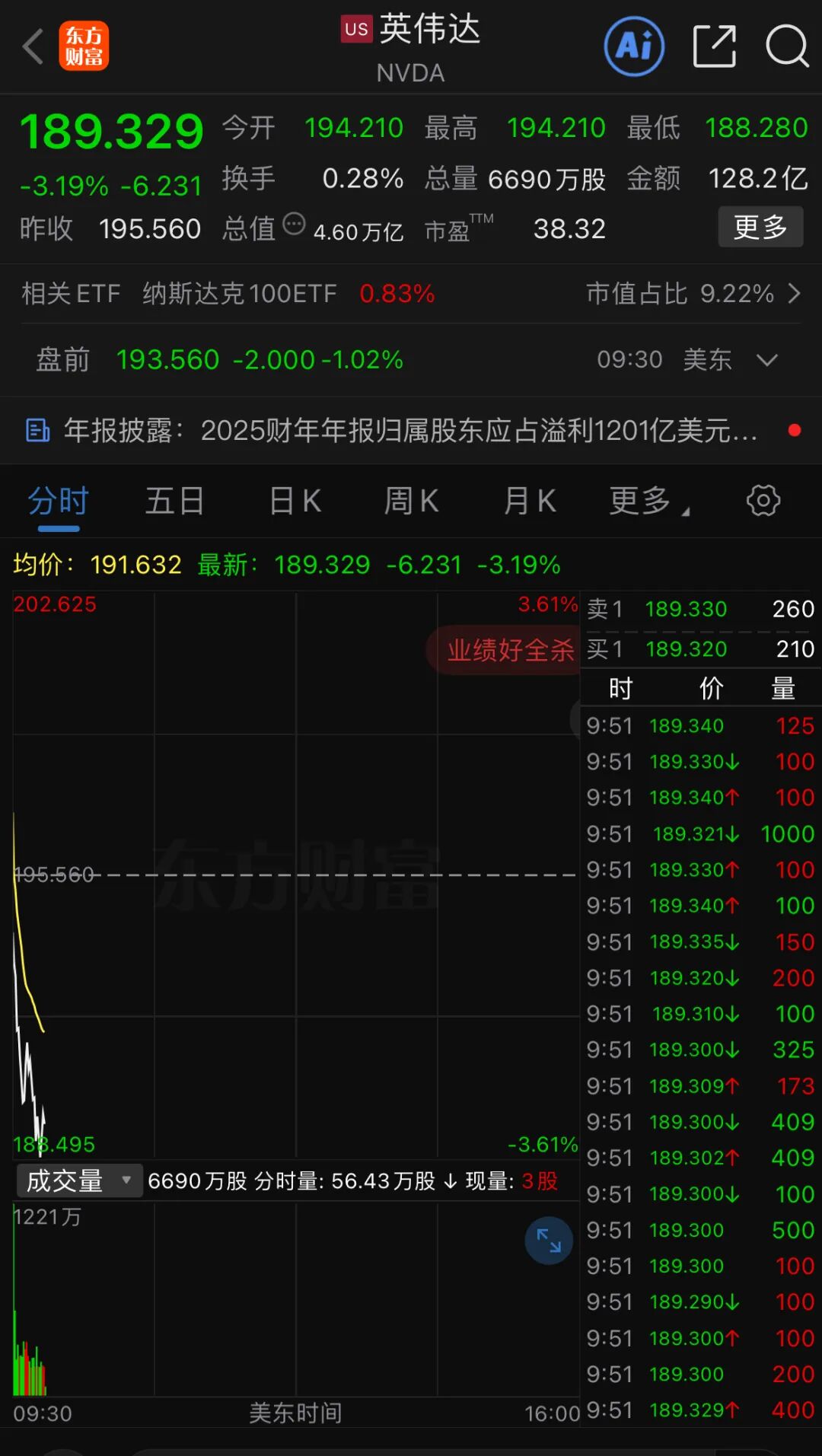The height and width of the screenshot is (1456, 822).
Task: Tap the 总值 info smiley icon
Action: (x=294, y=225)
